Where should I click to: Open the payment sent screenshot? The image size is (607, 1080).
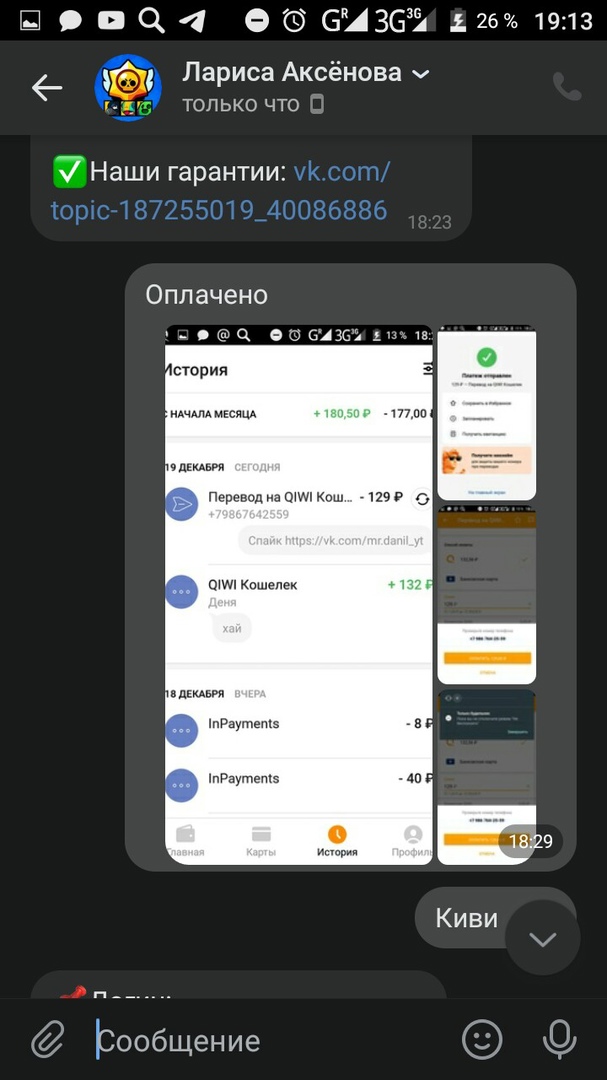point(486,413)
